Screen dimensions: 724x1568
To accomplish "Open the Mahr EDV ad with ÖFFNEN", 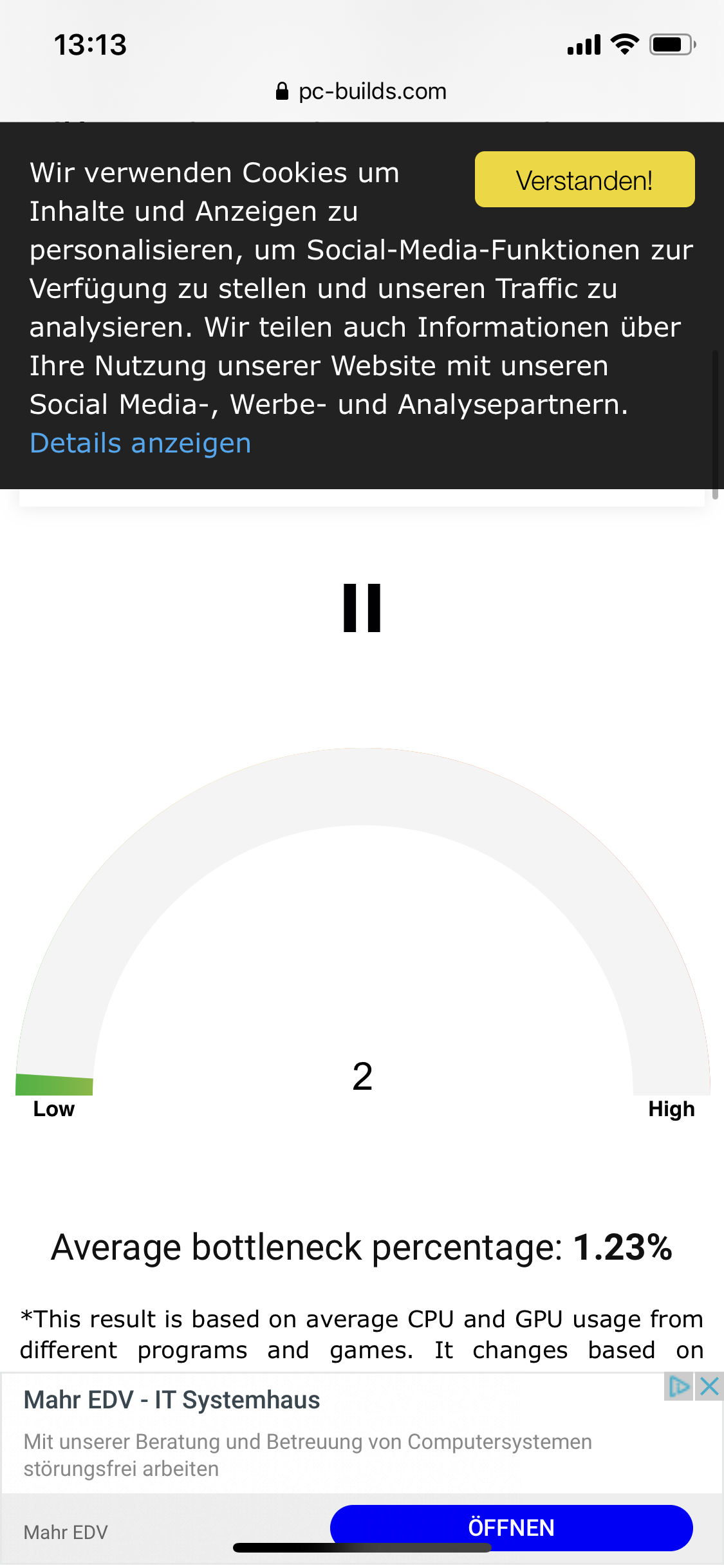I will tap(511, 1527).
